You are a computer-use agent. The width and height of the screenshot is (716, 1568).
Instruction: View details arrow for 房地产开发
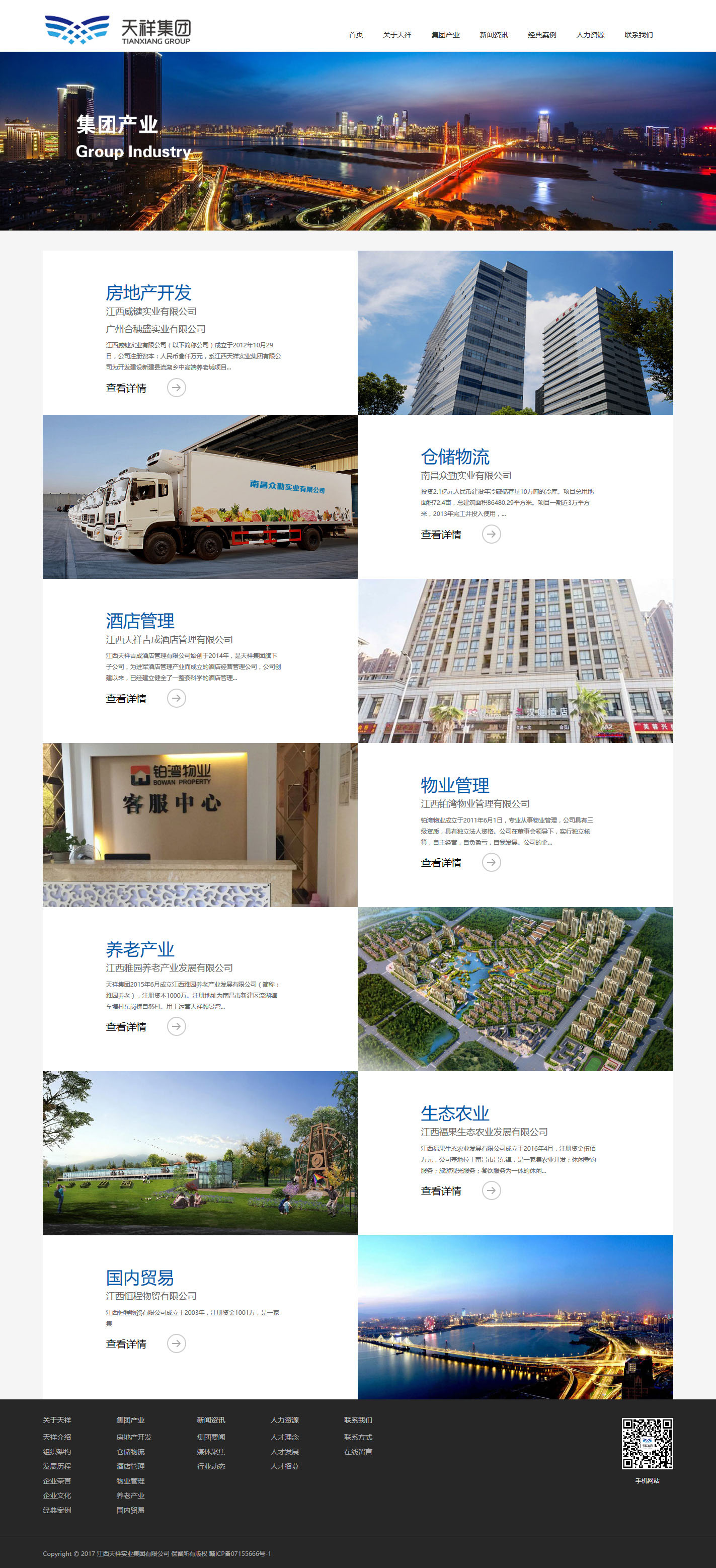click(x=177, y=388)
